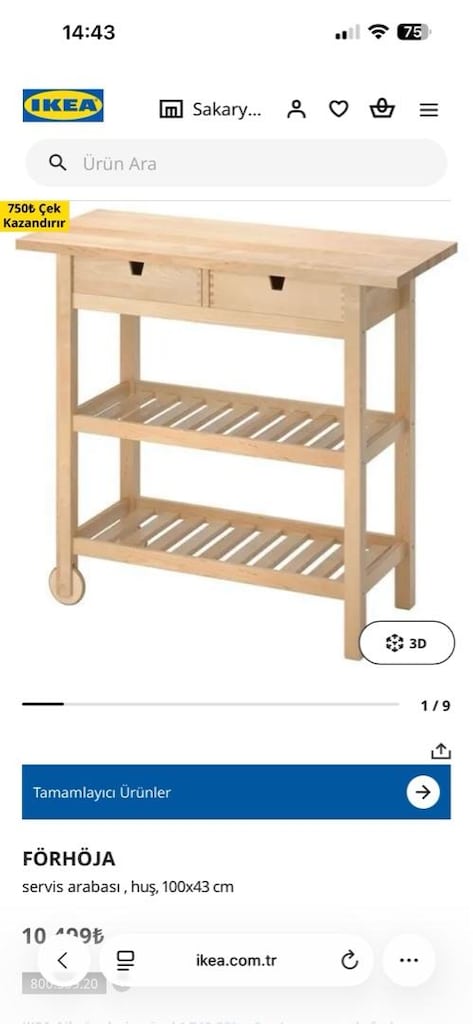Image resolution: width=473 pixels, height=1024 pixels.
Task: Tap the Ürün Ara search field
Action: pos(236,163)
